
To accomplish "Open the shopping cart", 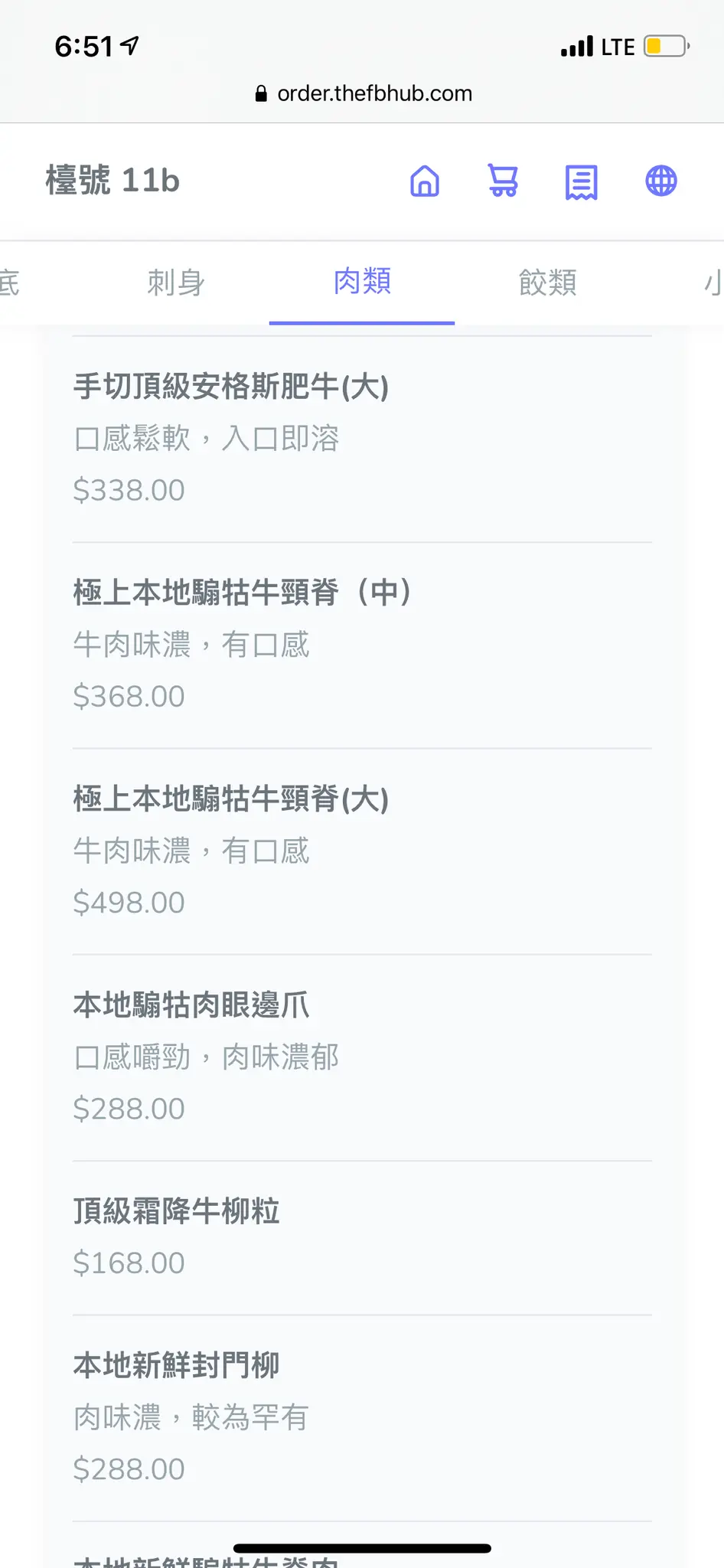I will pyautogui.click(x=503, y=181).
